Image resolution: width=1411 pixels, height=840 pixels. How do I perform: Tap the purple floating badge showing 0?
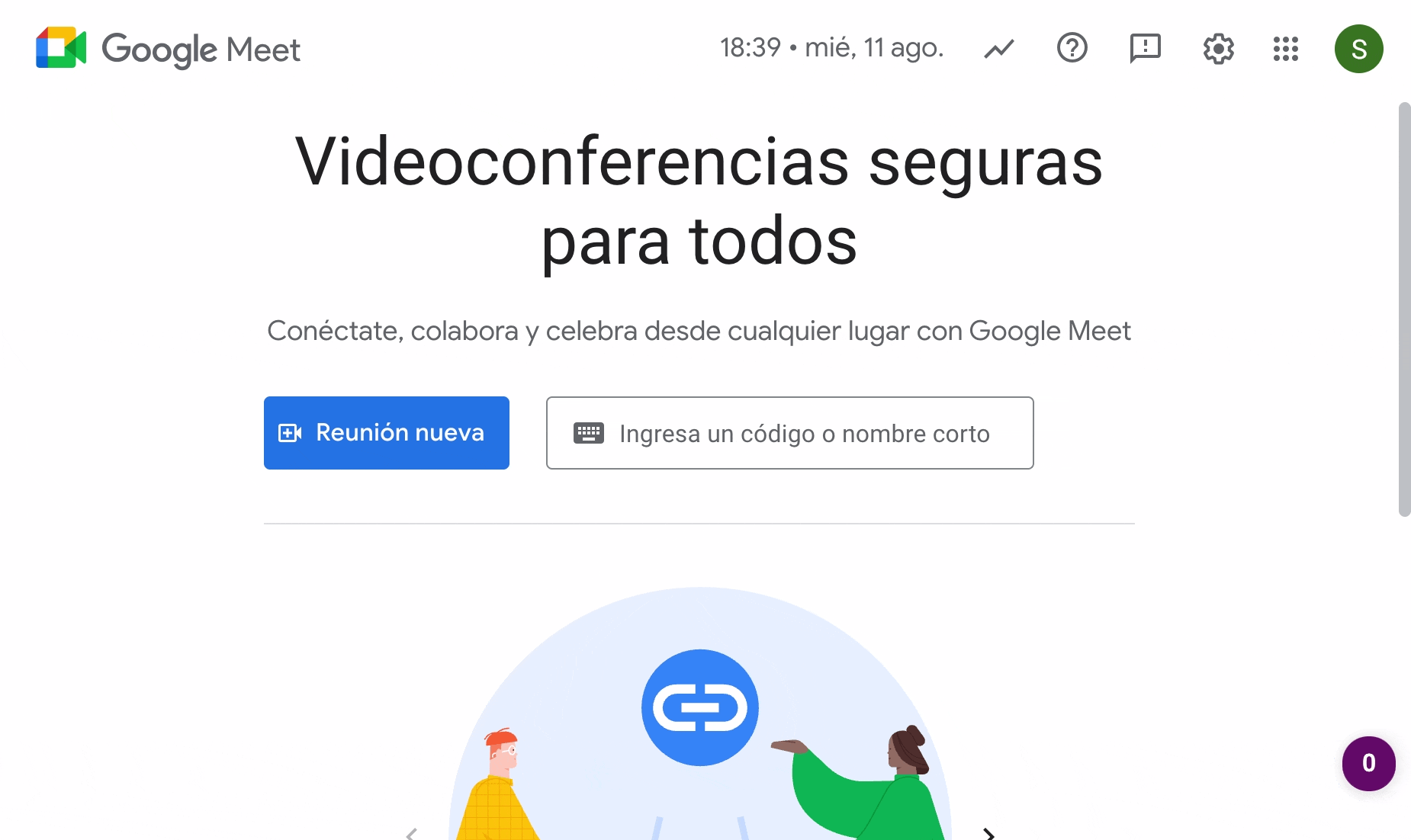pos(1368,763)
